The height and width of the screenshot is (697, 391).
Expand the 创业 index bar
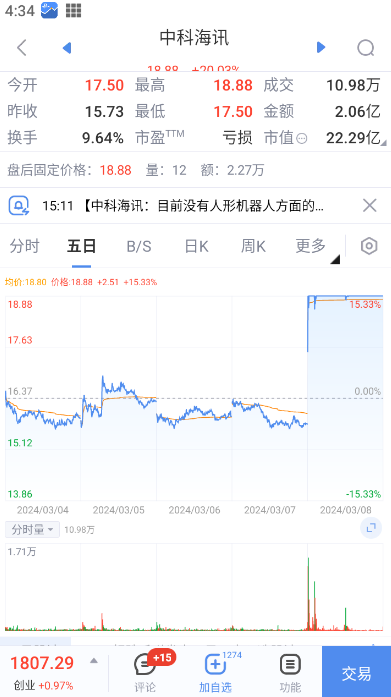(54, 672)
